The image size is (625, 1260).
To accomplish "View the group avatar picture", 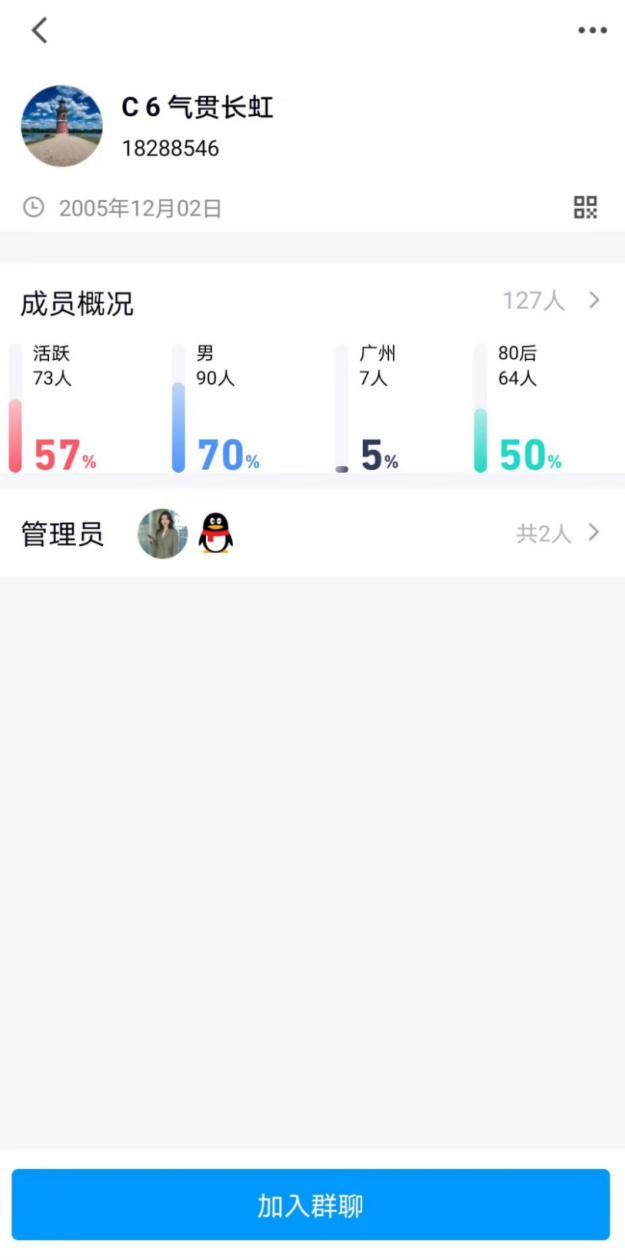I will tap(62, 126).
